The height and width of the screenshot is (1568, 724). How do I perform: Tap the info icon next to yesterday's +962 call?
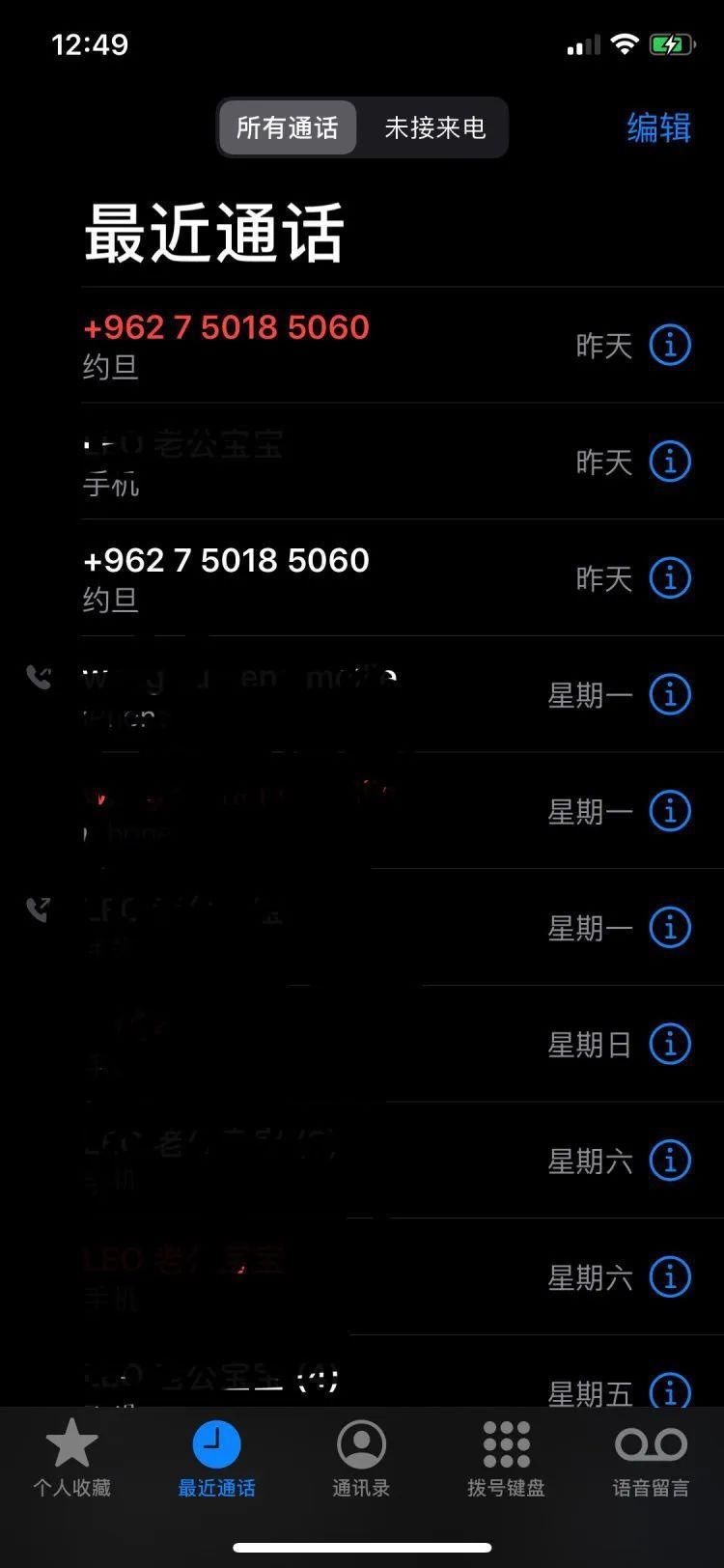click(670, 345)
